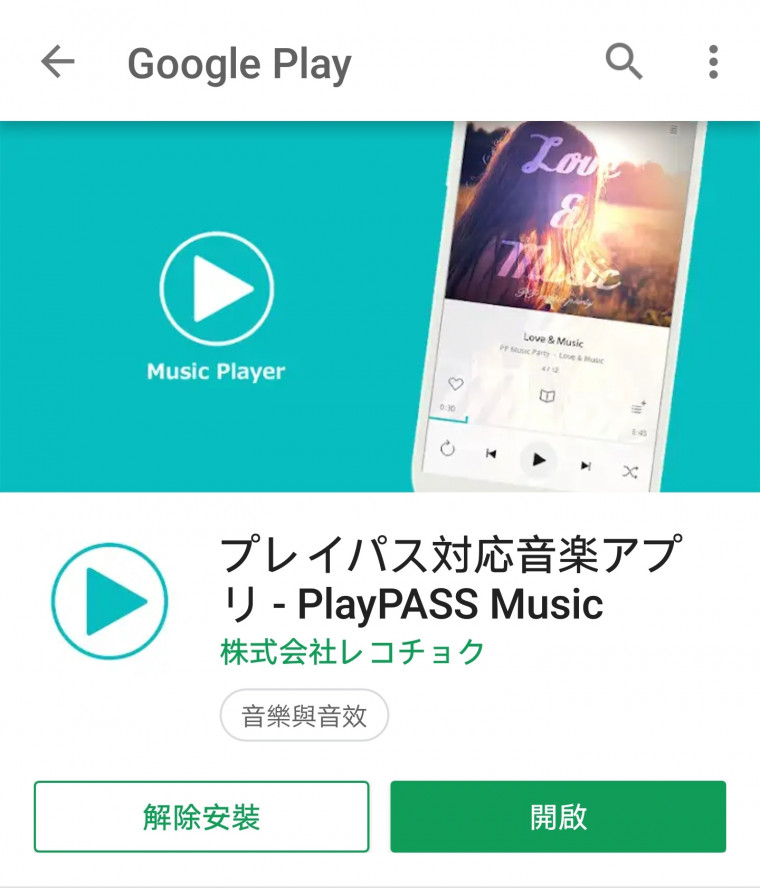Select the 音樂與音效 category chip

click(x=304, y=716)
